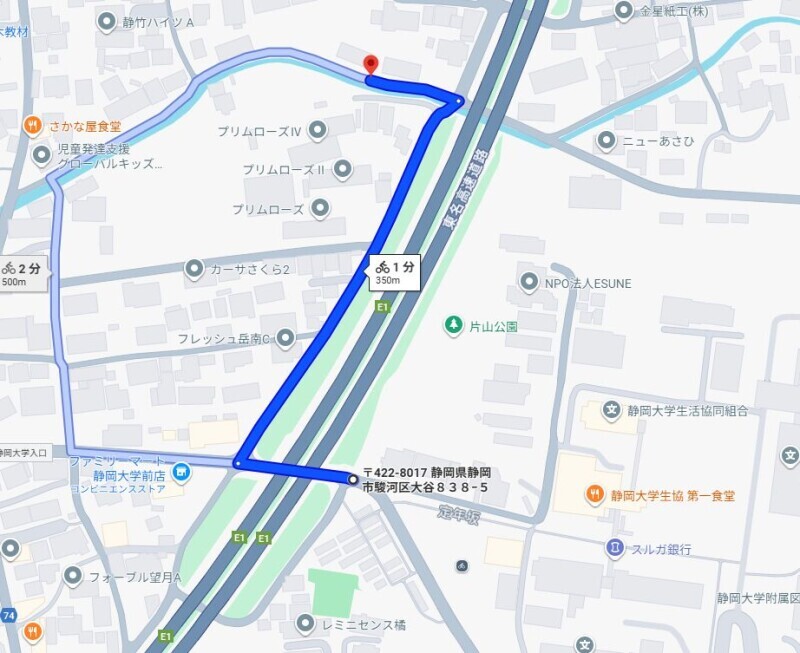Select the プリムローズIV marker
Screen dimensions: 800x653
[x=318, y=130]
